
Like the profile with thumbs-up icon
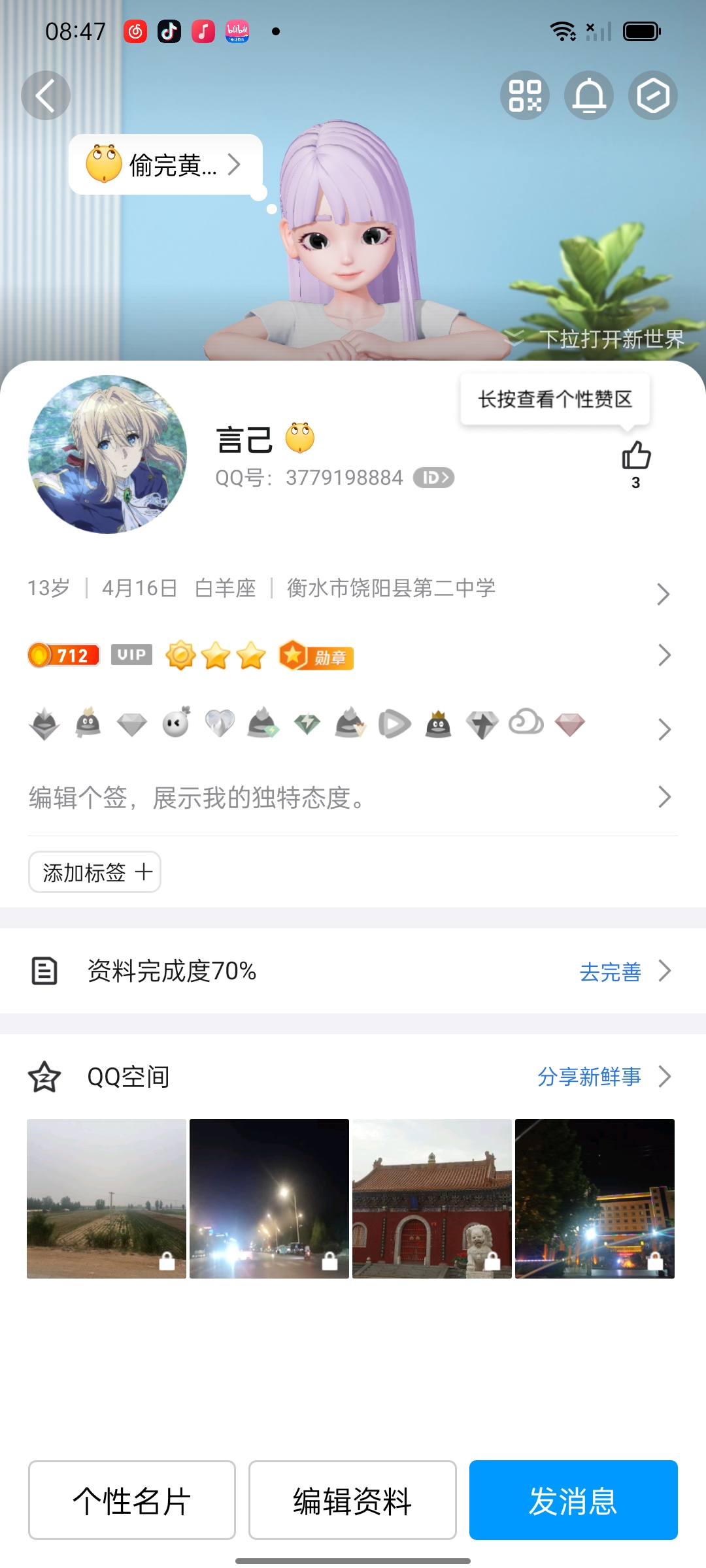coord(636,455)
